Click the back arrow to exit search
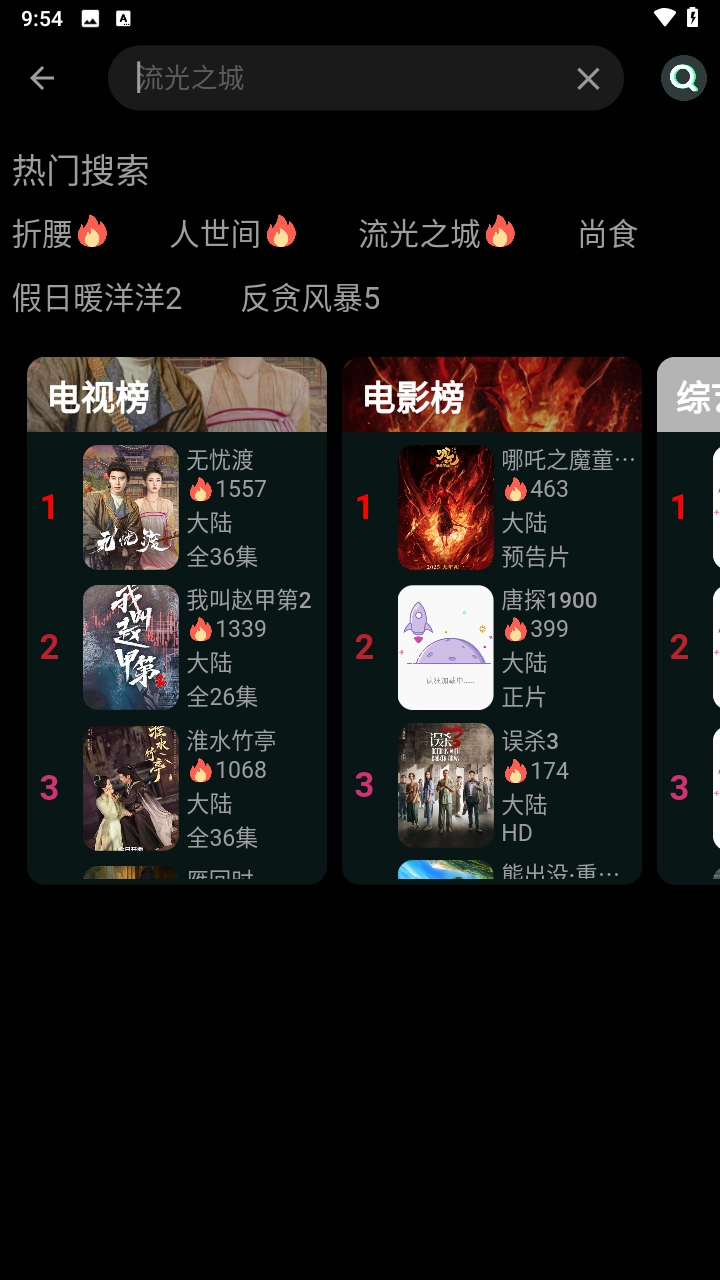Image resolution: width=720 pixels, height=1280 pixels. 41,77
